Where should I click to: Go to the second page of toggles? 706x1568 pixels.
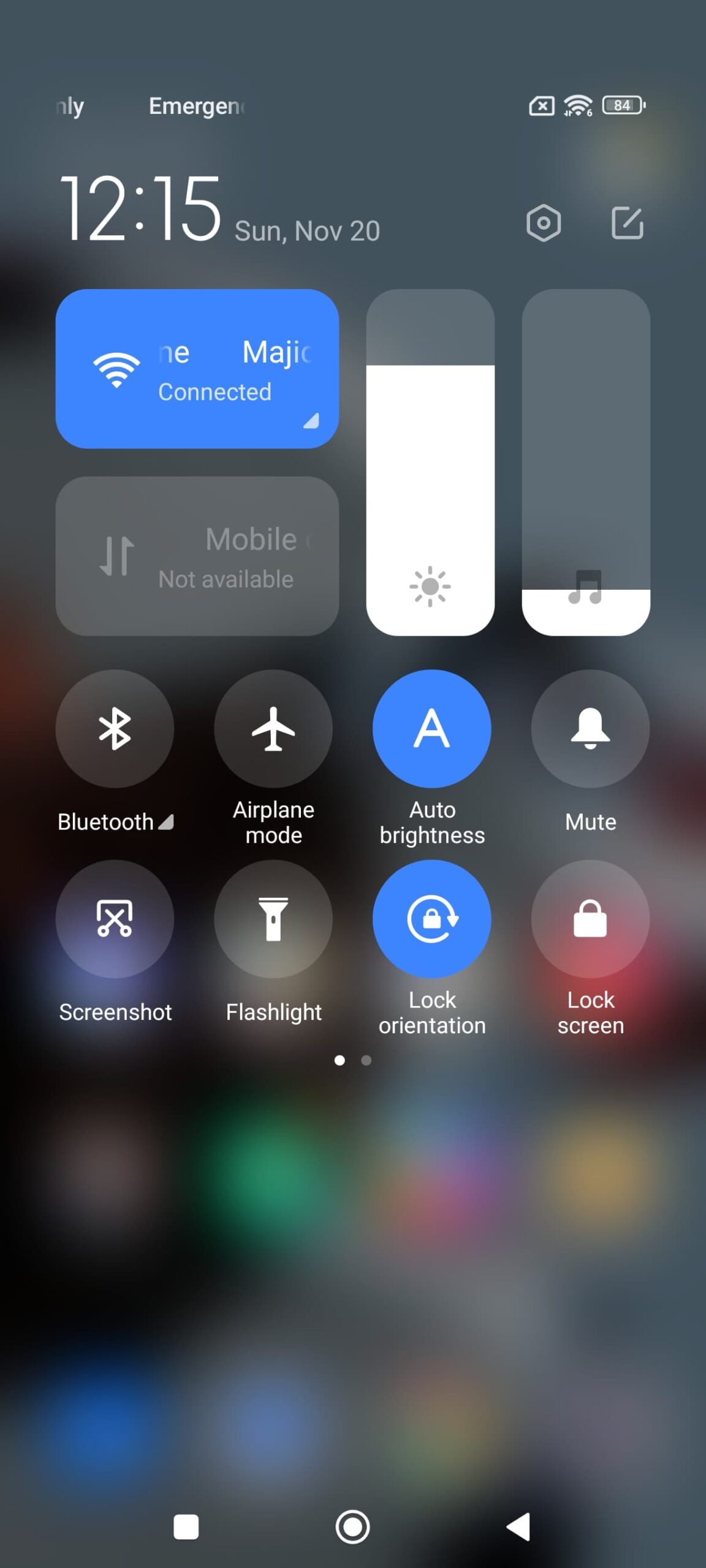pos(366,1060)
